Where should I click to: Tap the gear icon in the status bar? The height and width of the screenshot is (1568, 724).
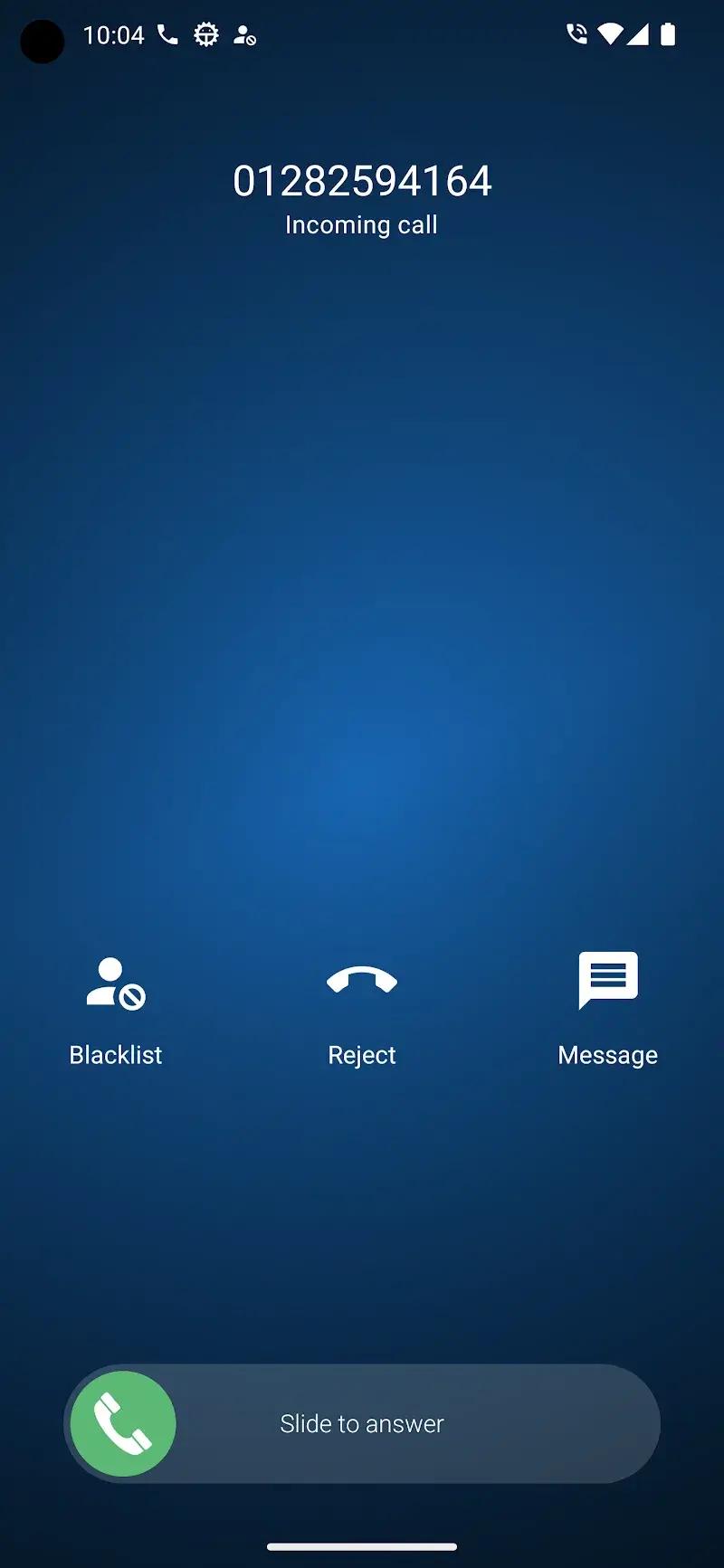[205, 35]
